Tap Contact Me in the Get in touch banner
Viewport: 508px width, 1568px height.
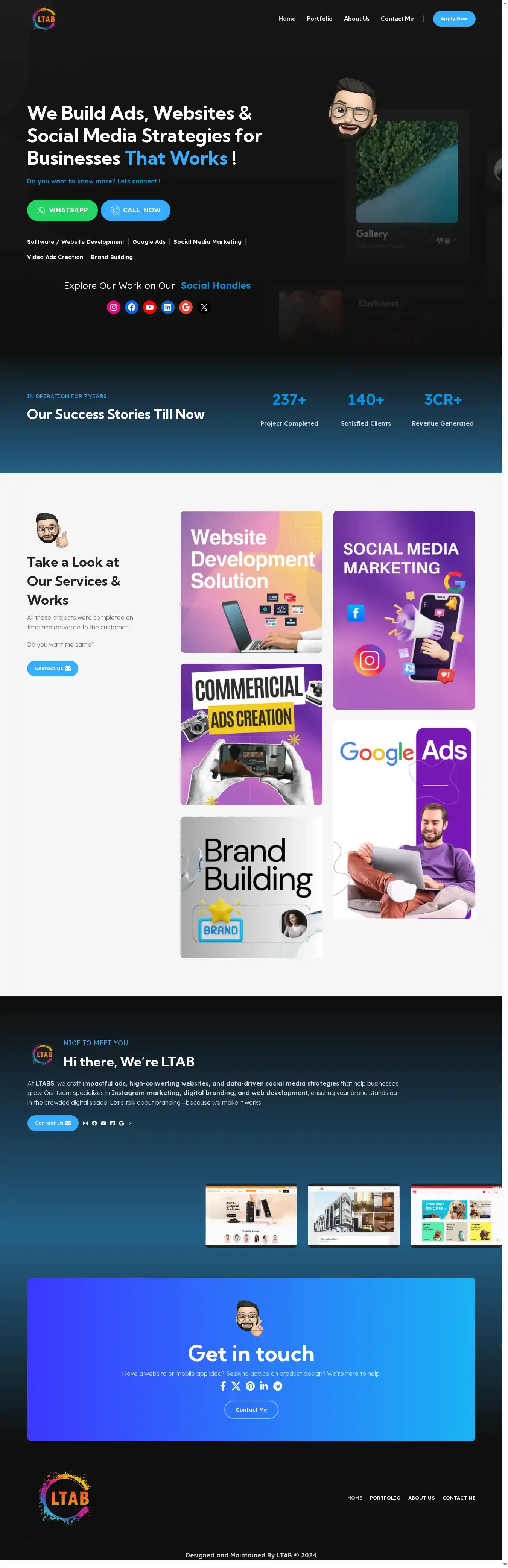click(x=251, y=1410)
